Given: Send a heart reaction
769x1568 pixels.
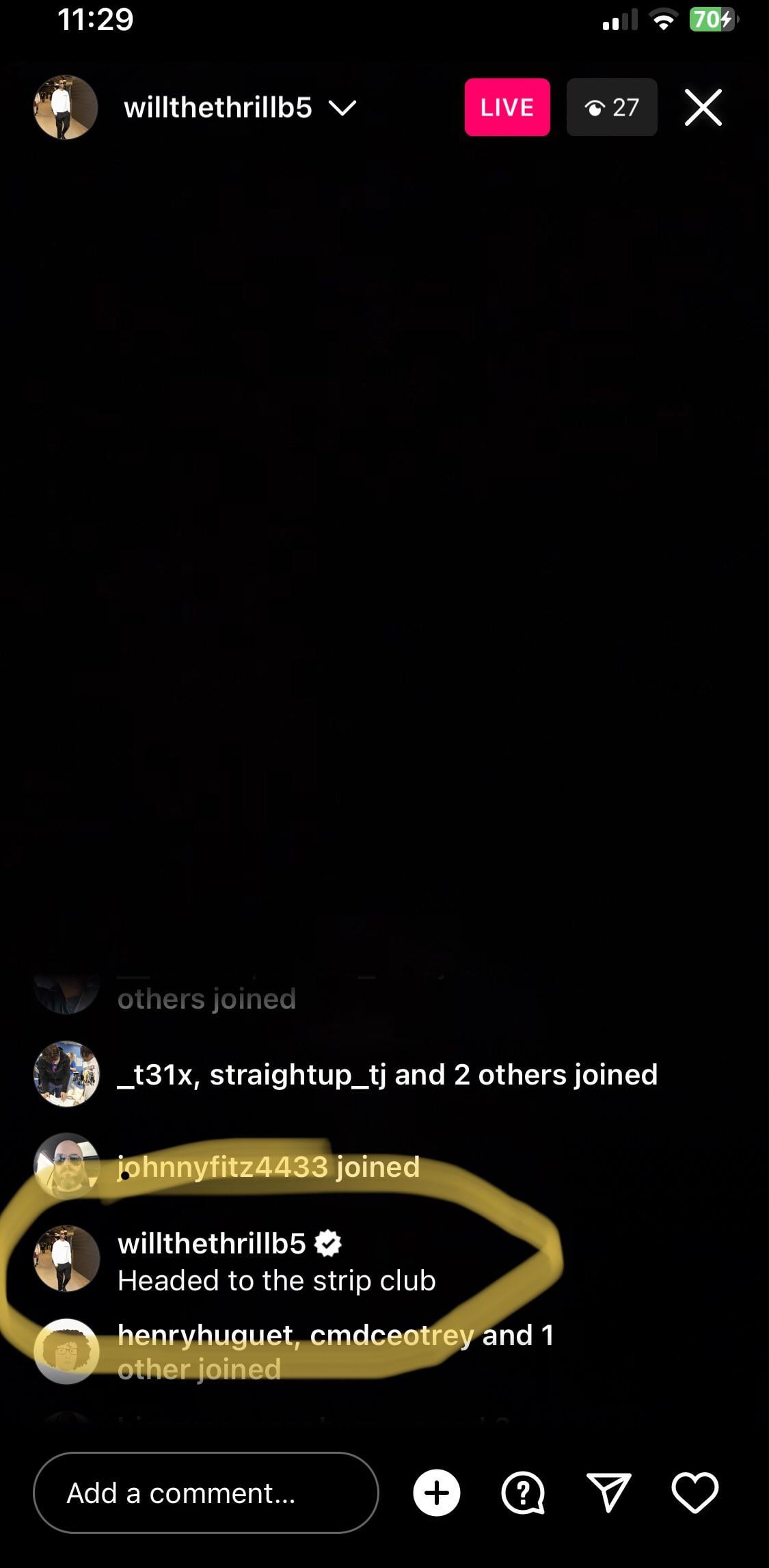Looking at the screenshot, I should (x=694, y=1492).
